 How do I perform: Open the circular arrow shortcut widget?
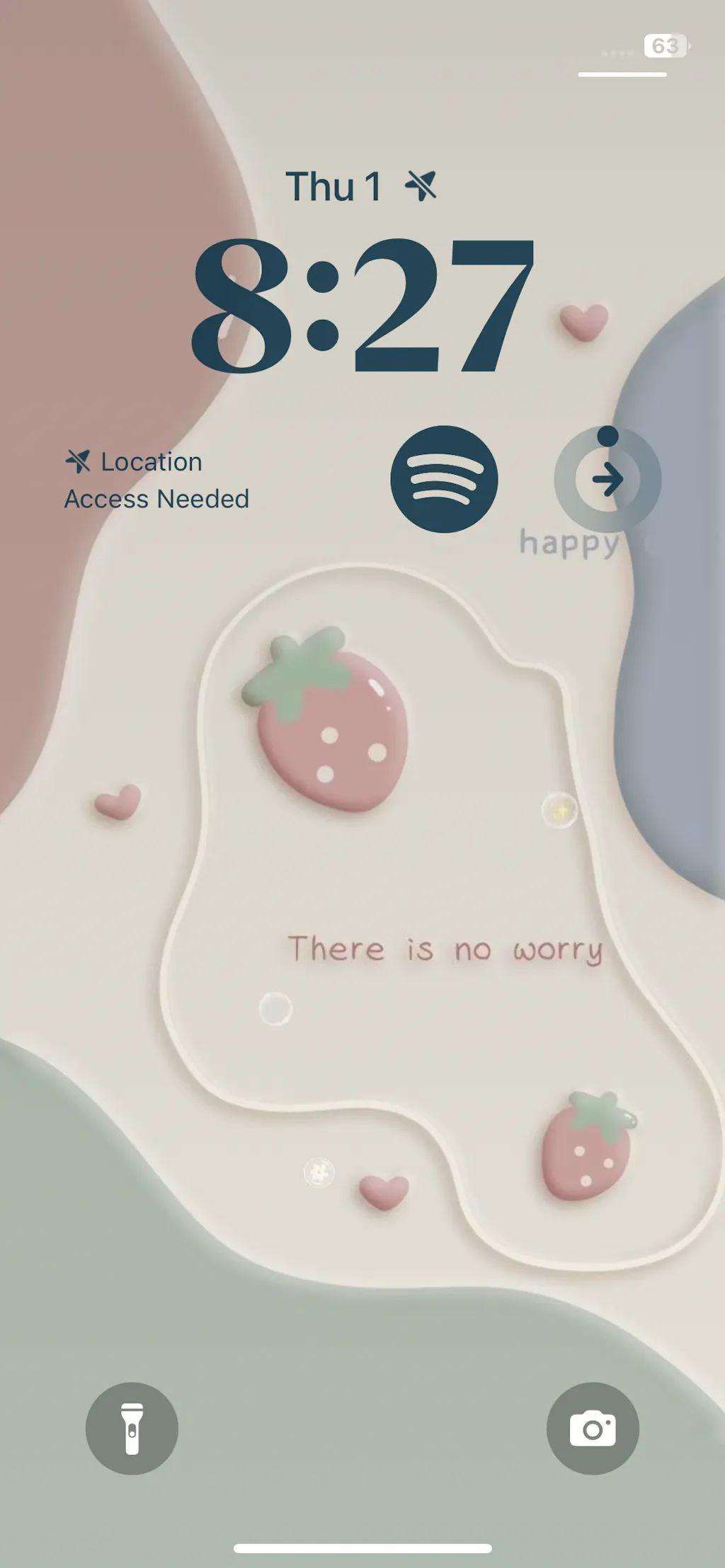tap(607, 479)
